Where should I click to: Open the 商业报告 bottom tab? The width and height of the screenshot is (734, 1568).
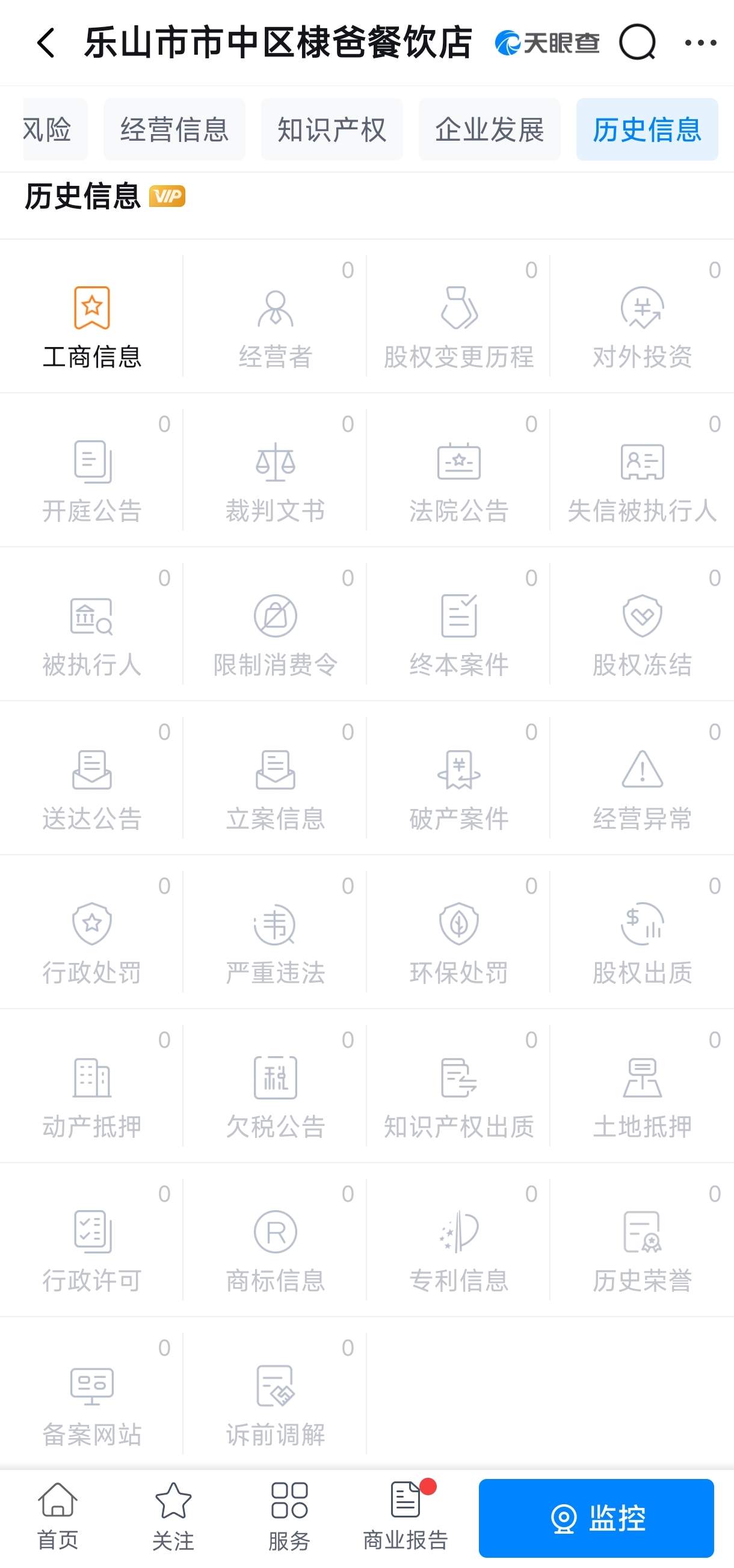pos(406,1517)
